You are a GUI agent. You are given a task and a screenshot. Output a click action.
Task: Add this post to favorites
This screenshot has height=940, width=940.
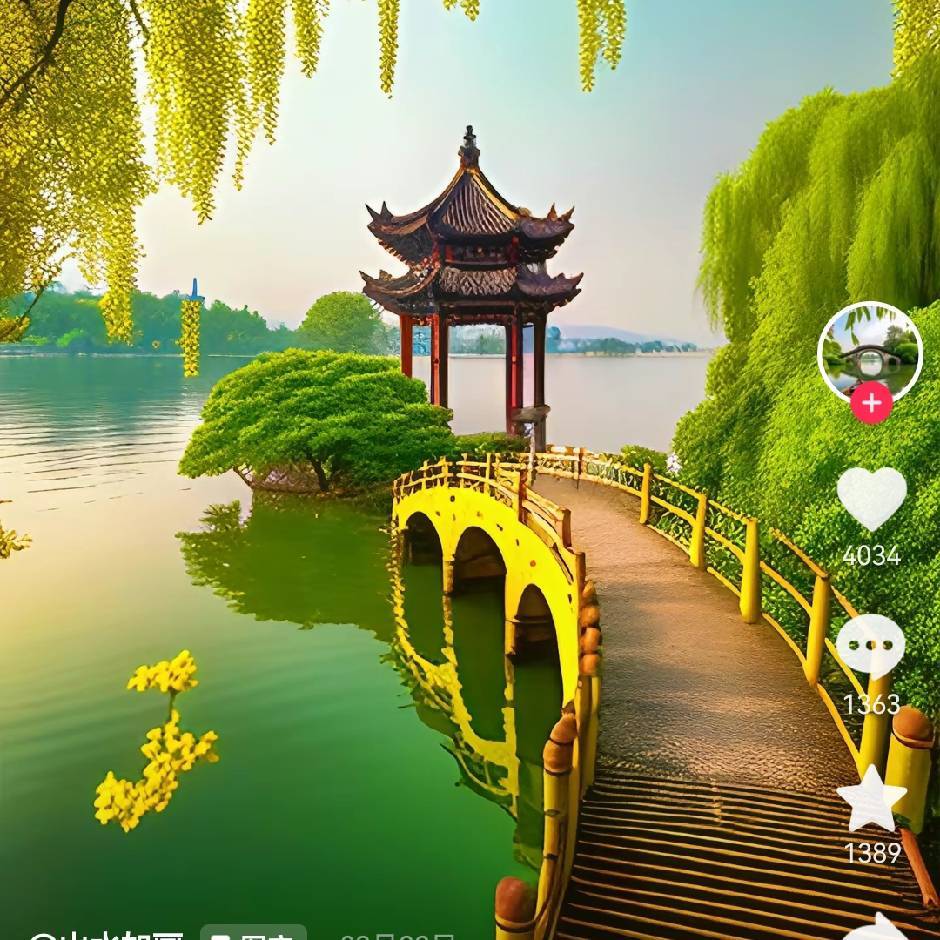pyautogui.click(x=870, y=798)
